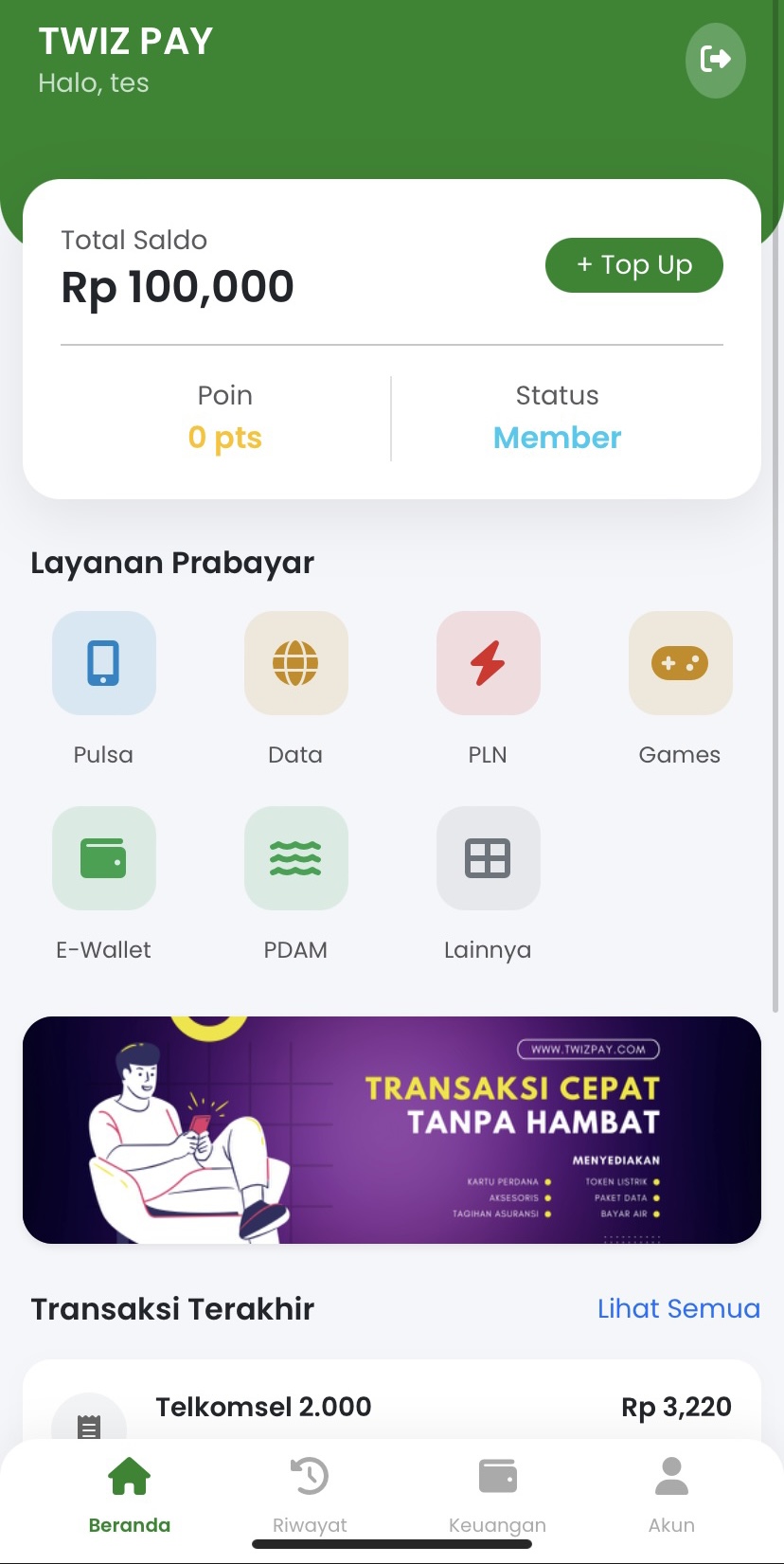The image size is (784, 1564).
Task: Tap the Top Up button
Action: coord(633,265)
